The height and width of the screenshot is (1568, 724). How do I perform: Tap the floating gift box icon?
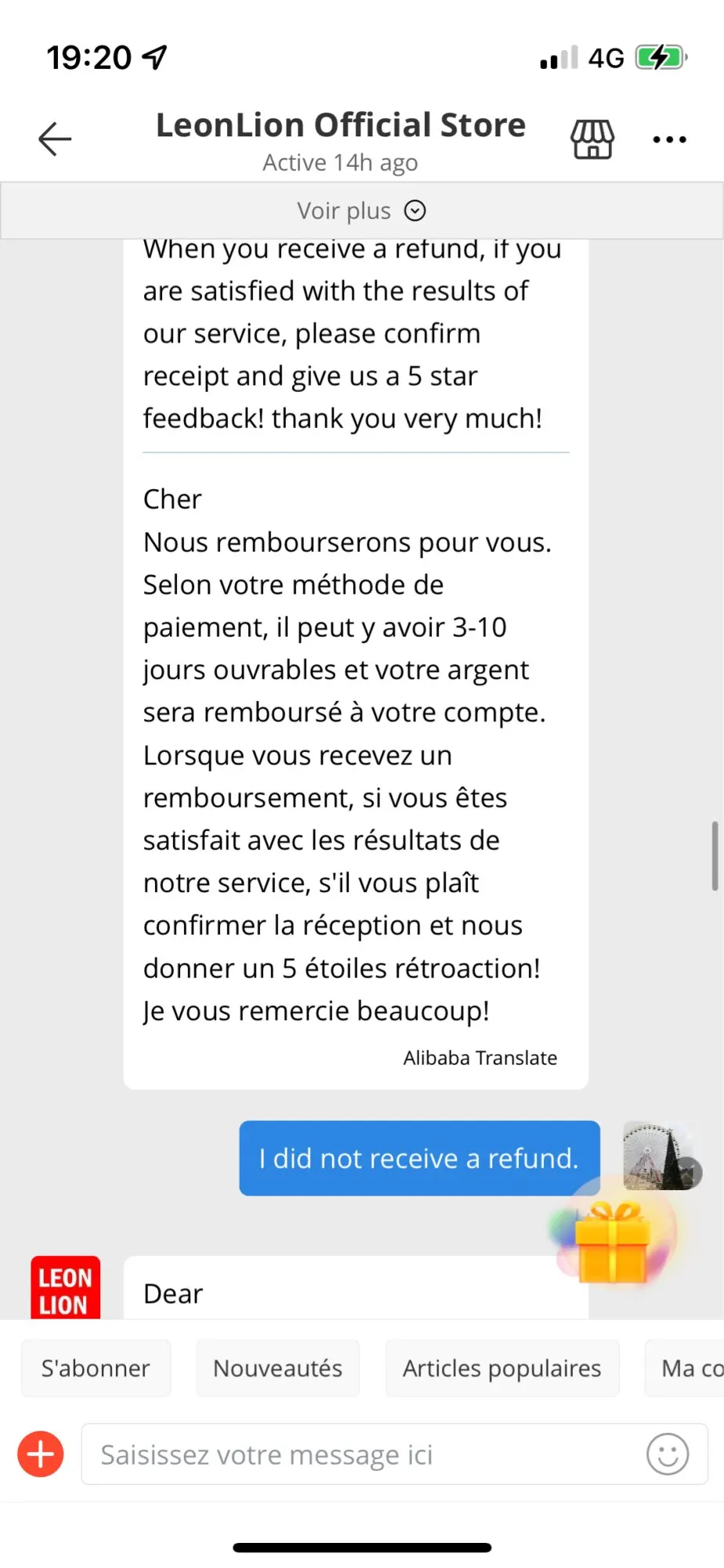point(614,1240)
